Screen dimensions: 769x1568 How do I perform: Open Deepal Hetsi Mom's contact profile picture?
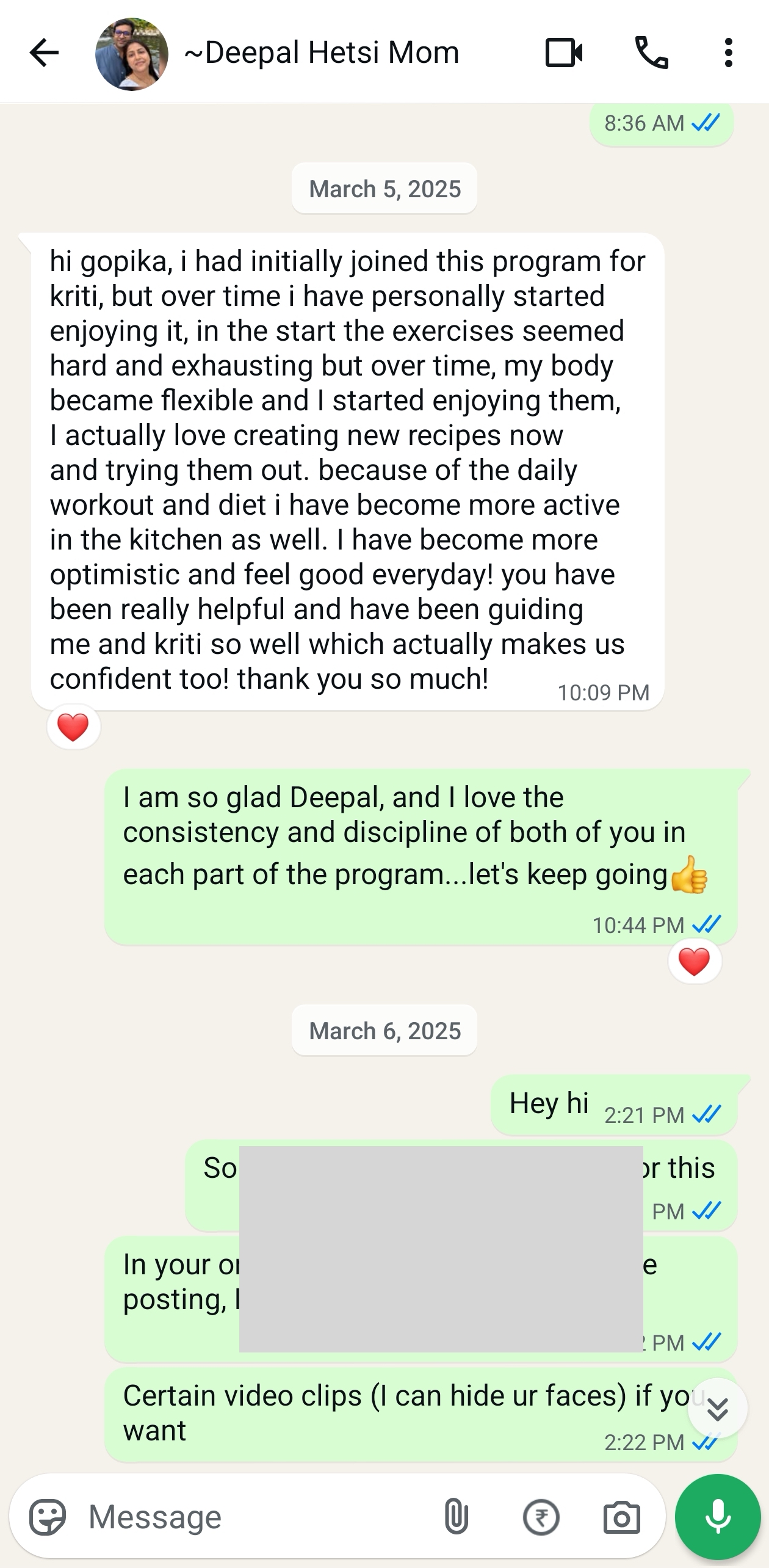pos(132,54)
